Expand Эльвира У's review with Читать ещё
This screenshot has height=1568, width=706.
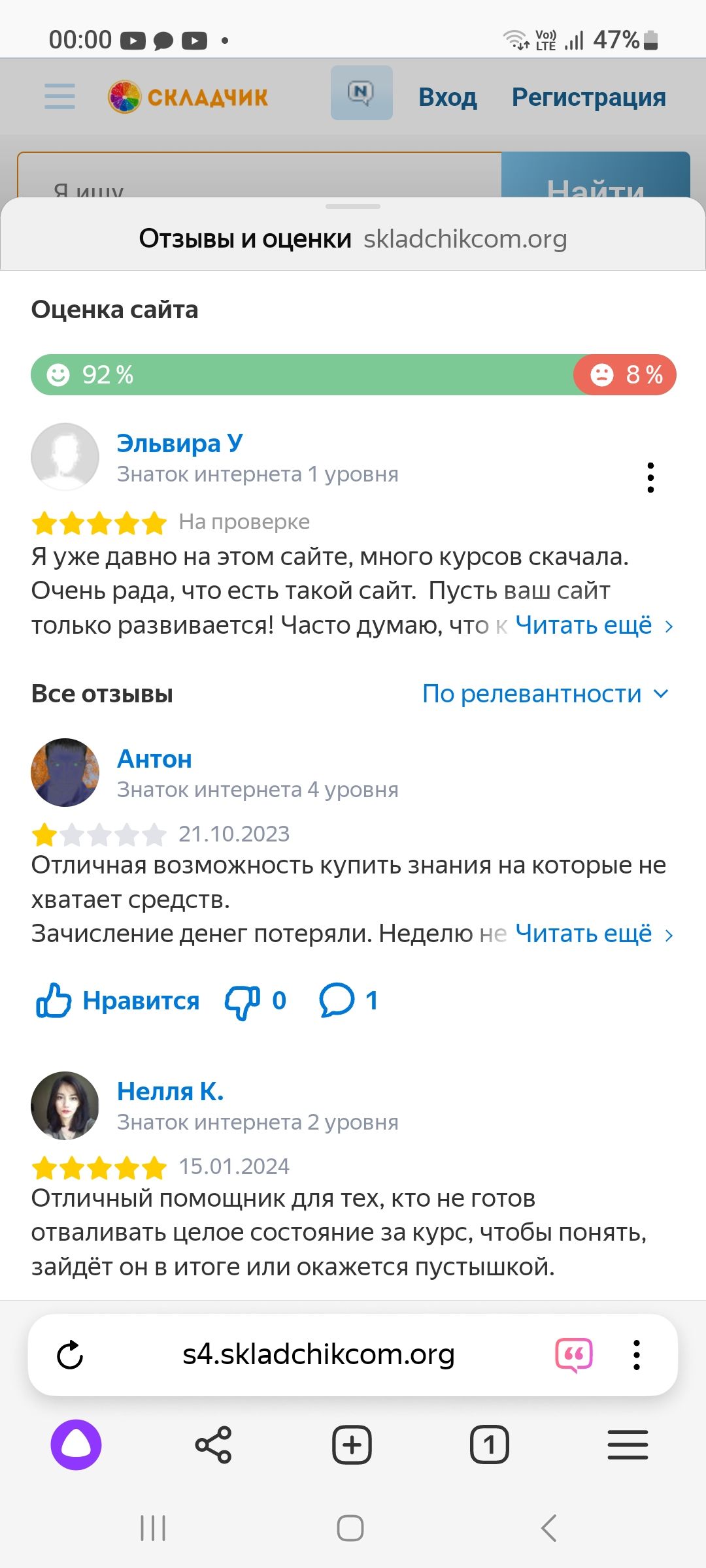(x=594, y=625)
